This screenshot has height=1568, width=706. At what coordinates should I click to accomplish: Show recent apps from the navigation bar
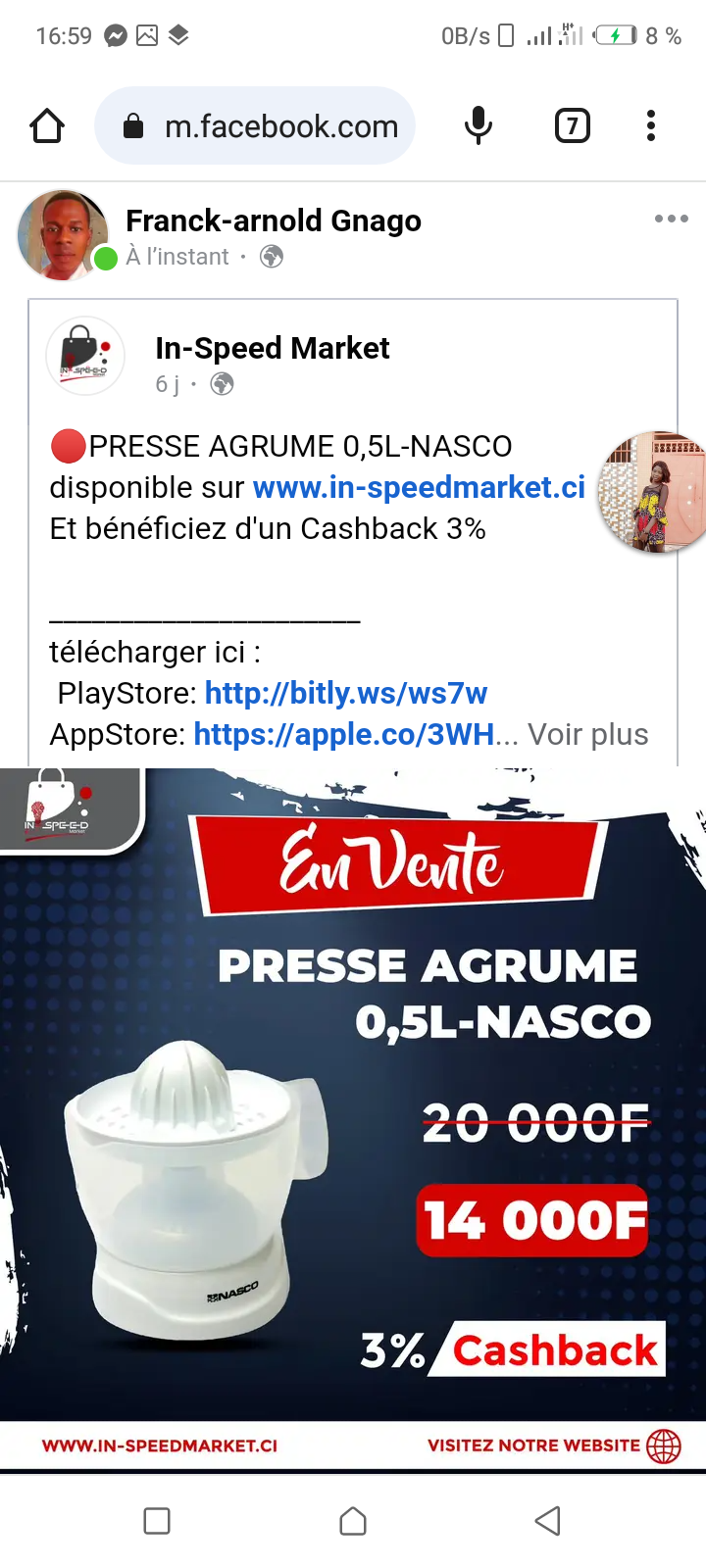(x=157, y=1521)
